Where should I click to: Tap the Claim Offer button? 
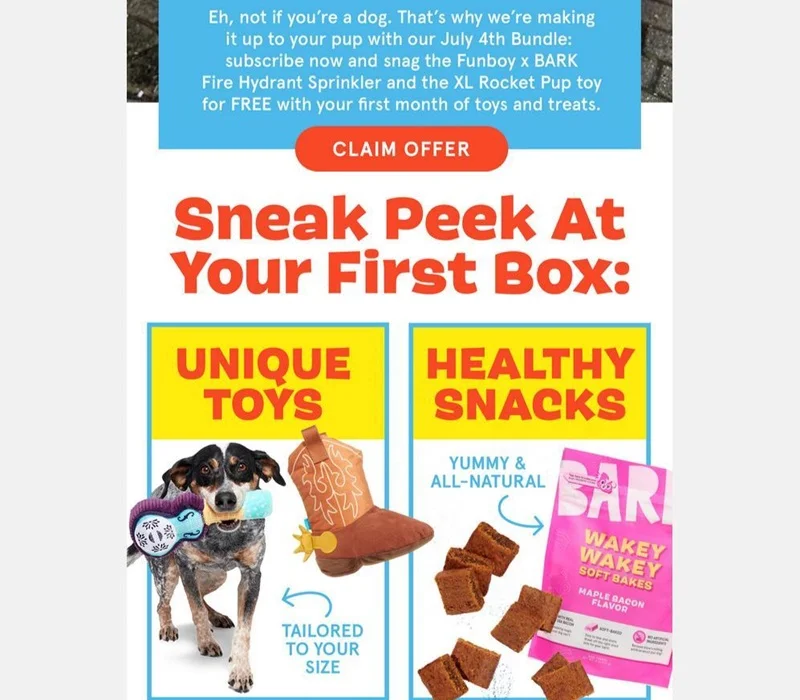click(401, 149)
